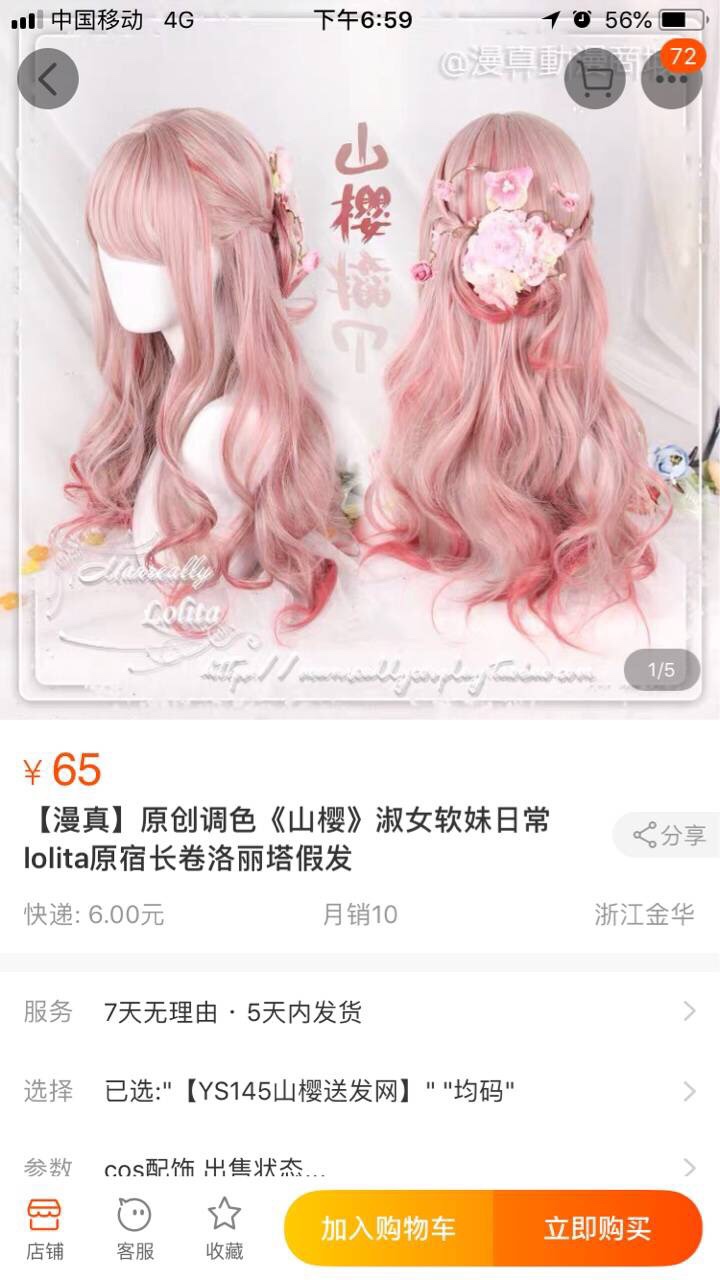The height and width of the screenshot is (1280, 720).
Task: Open the shopping cart icon
Action: coord(595,79)
